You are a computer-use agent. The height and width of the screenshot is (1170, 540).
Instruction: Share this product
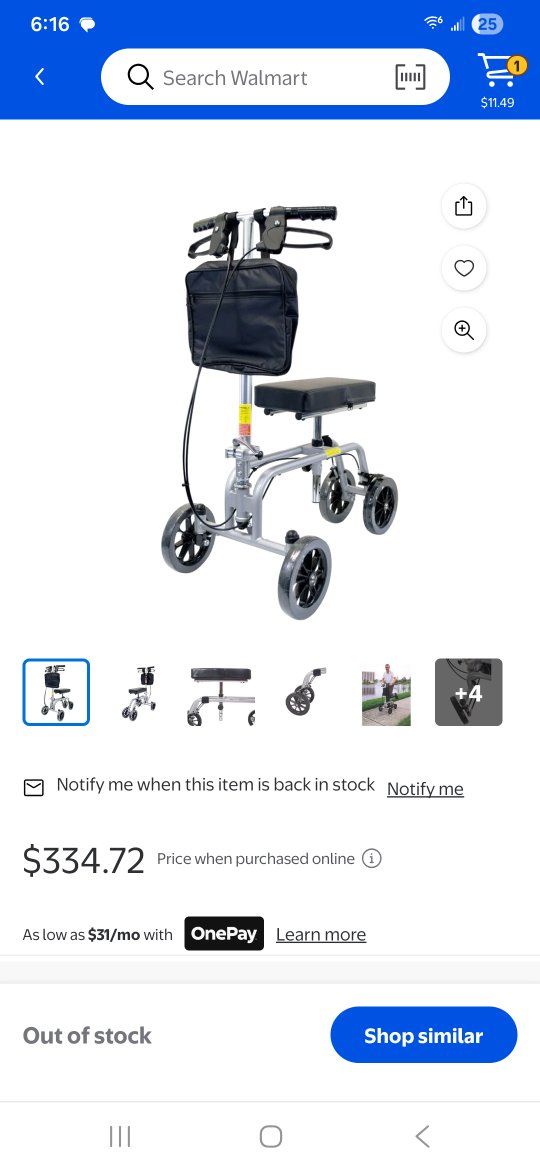point(464,206)
